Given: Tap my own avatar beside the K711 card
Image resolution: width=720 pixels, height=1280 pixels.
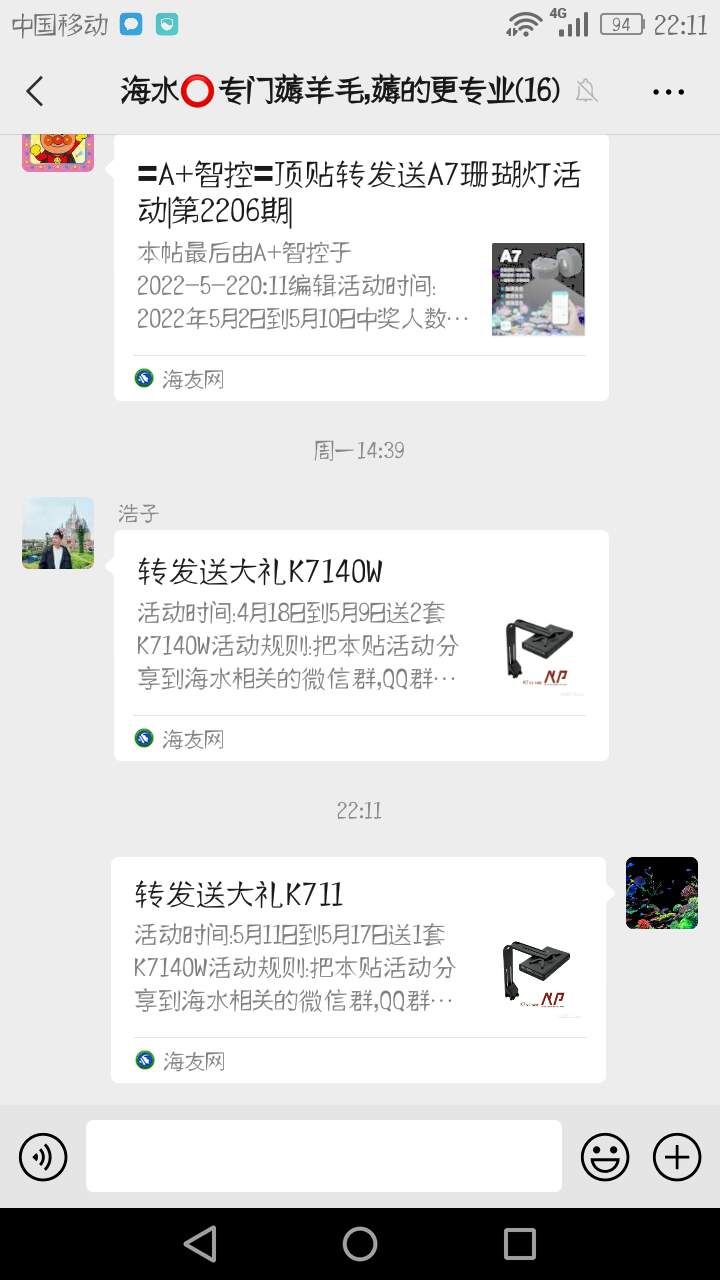Looking at the screenshot, I should 661,893.
